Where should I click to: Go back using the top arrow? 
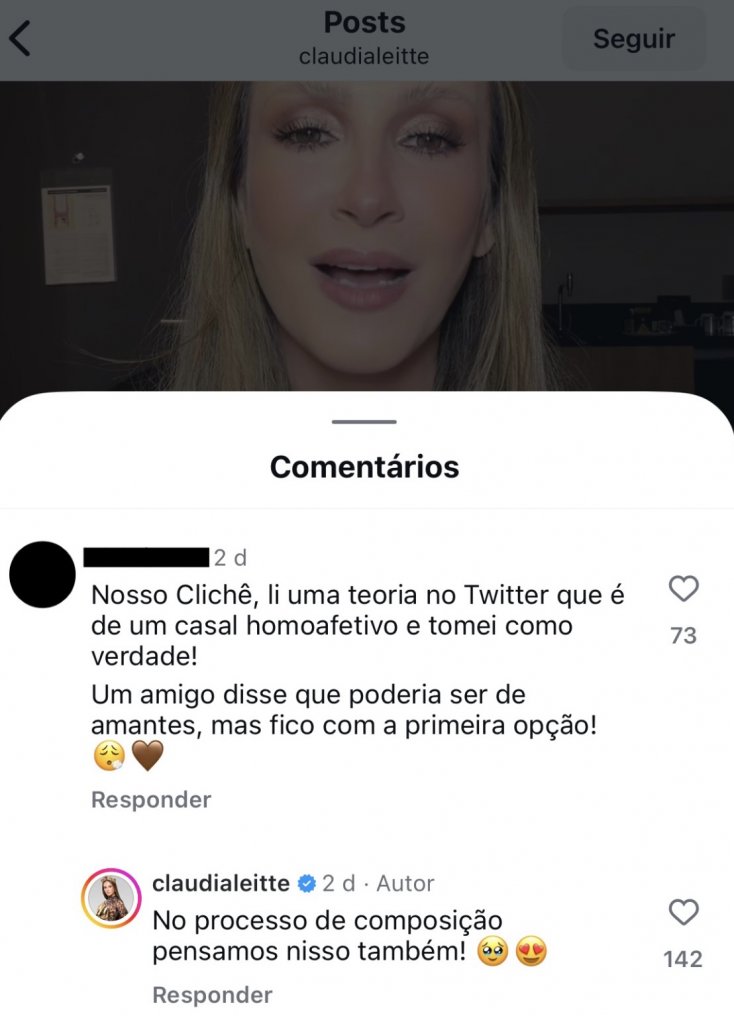(20, 39)
